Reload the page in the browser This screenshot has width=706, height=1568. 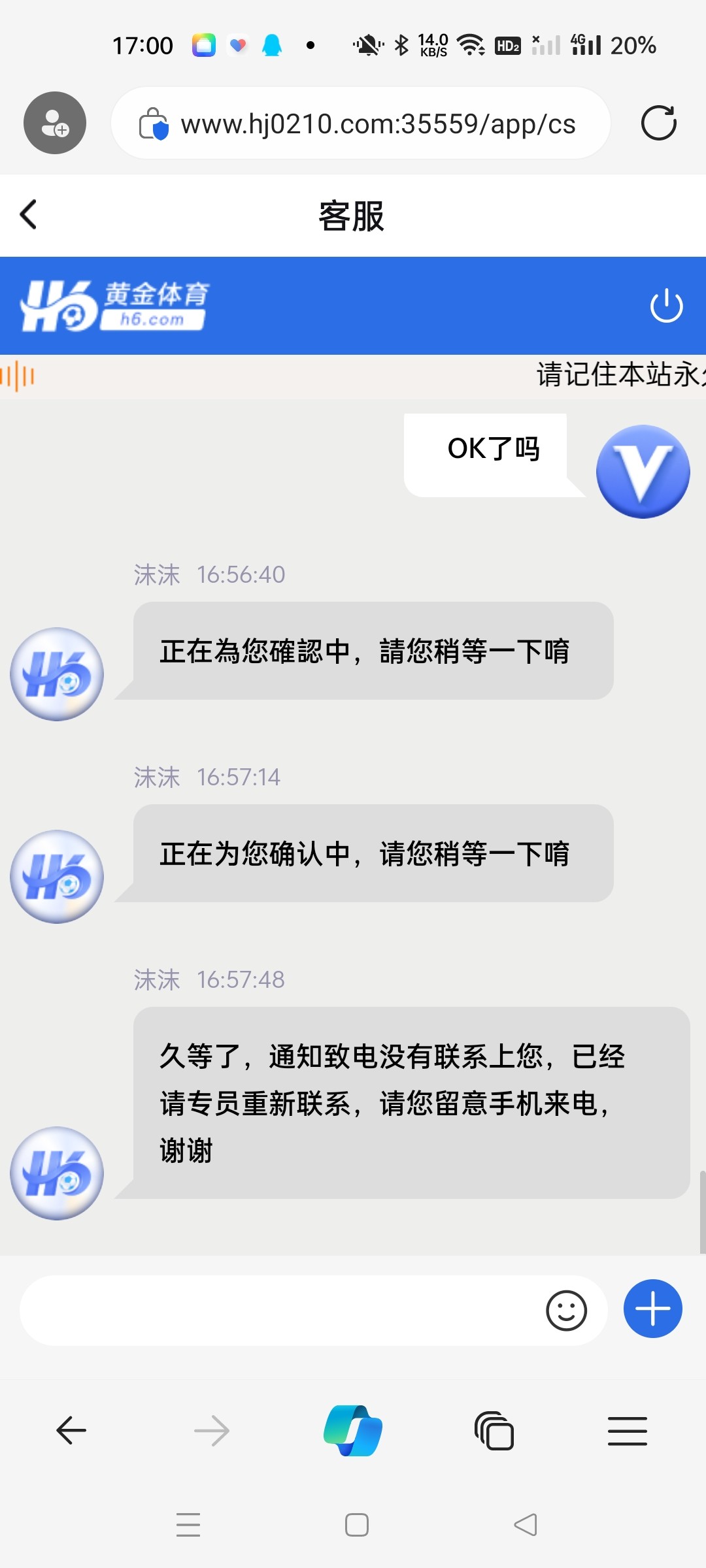pyautogui.click(x=658, y=123)
